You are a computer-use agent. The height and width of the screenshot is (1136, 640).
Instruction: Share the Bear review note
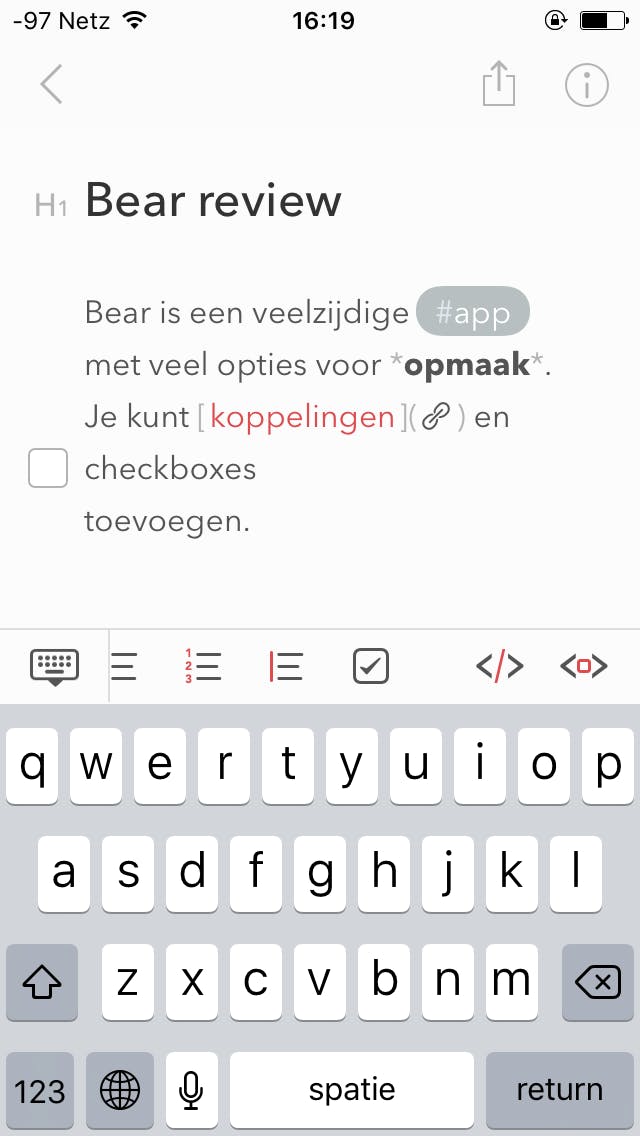point(498,85)
